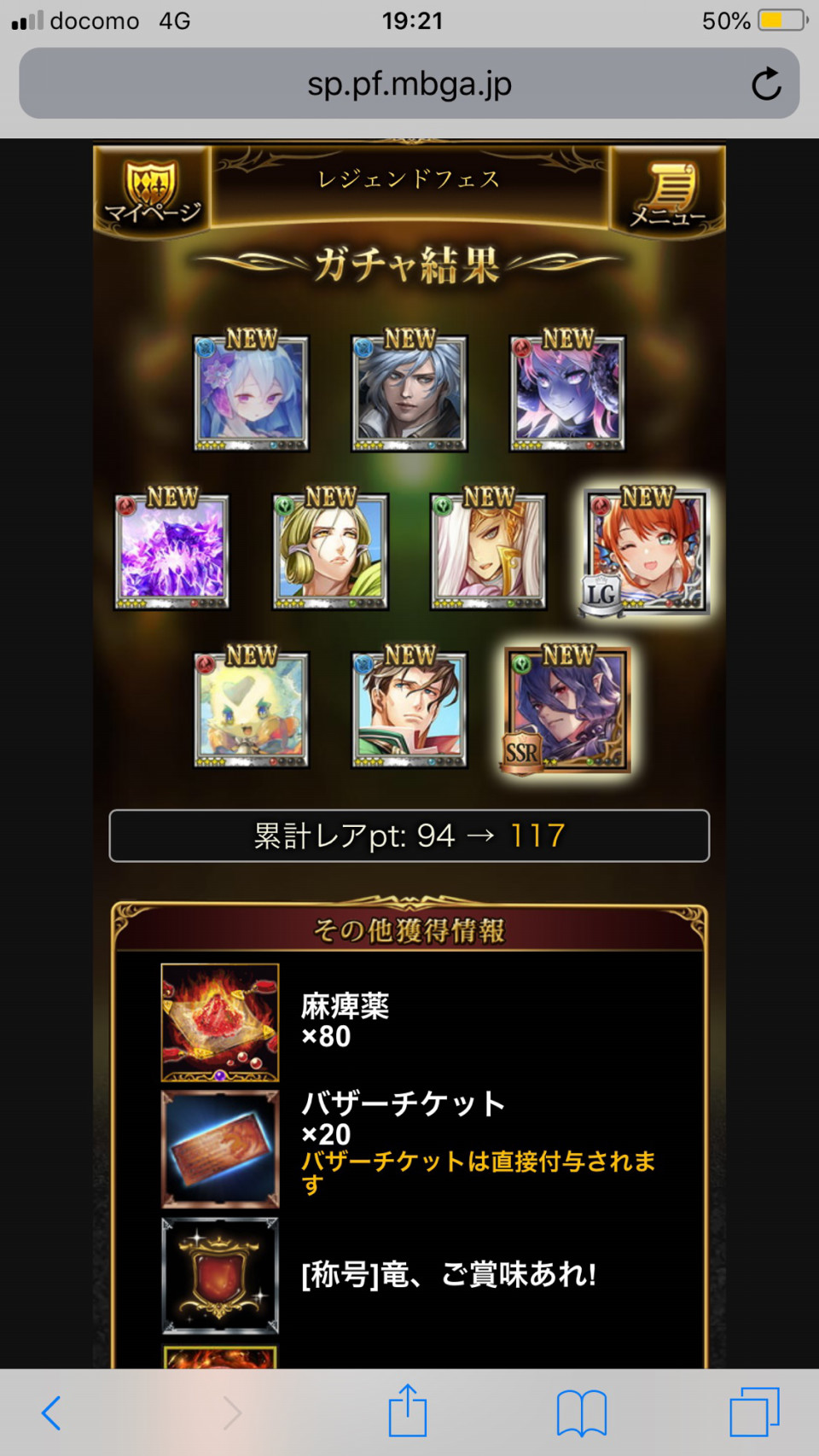Image resolution: width=819 pixels, height=1456 pixels.
Task: Tap the sp.pf.mbga.jp address field
Action: pos(409,84)
